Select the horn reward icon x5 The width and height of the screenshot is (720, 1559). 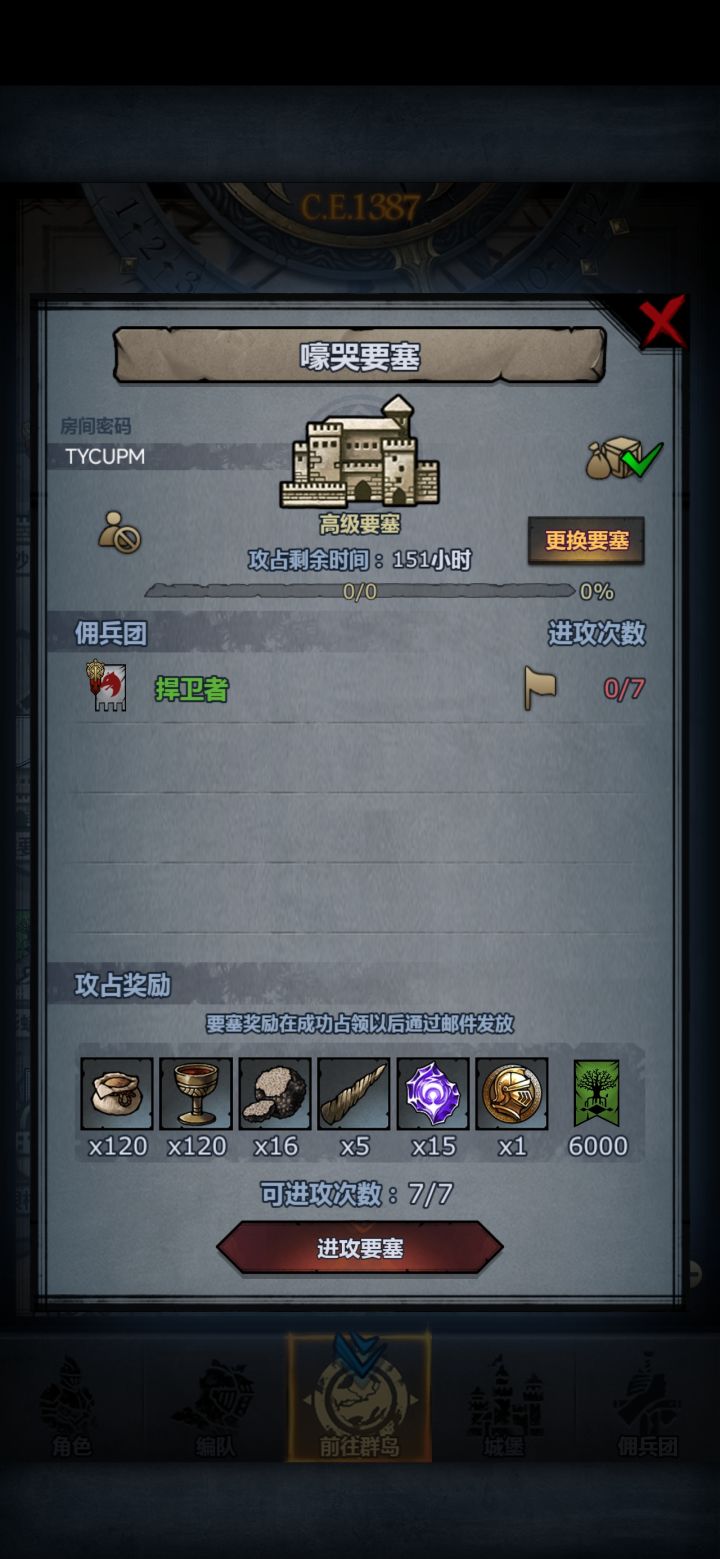point(354,1092)
